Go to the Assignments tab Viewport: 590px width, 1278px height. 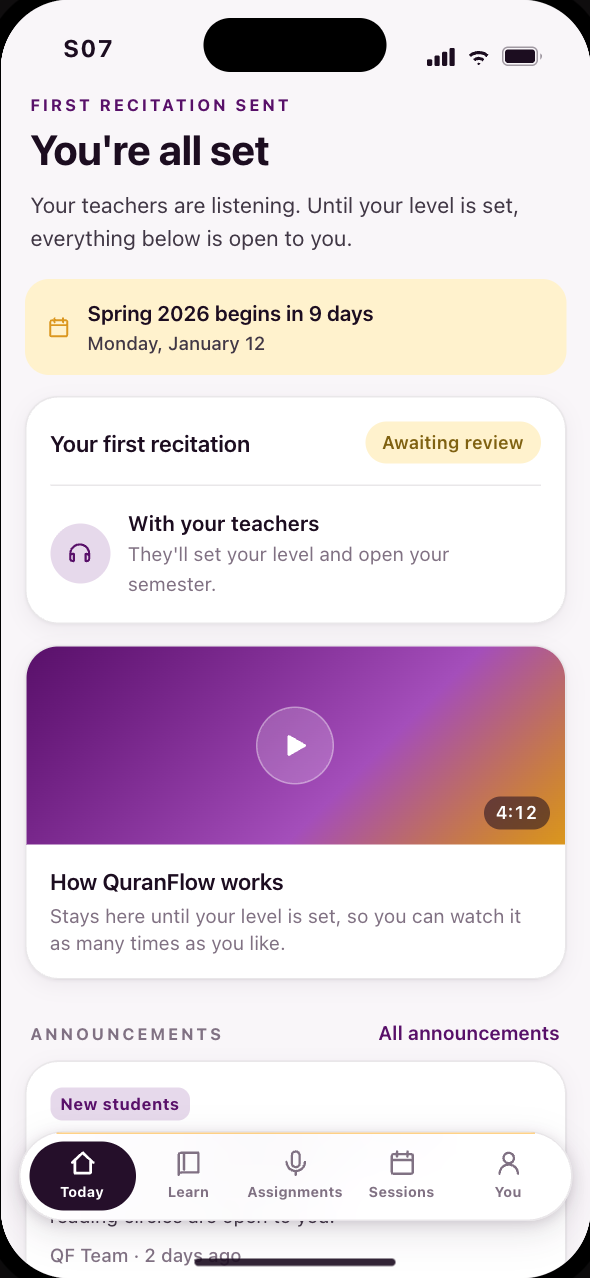(295, 1175)
